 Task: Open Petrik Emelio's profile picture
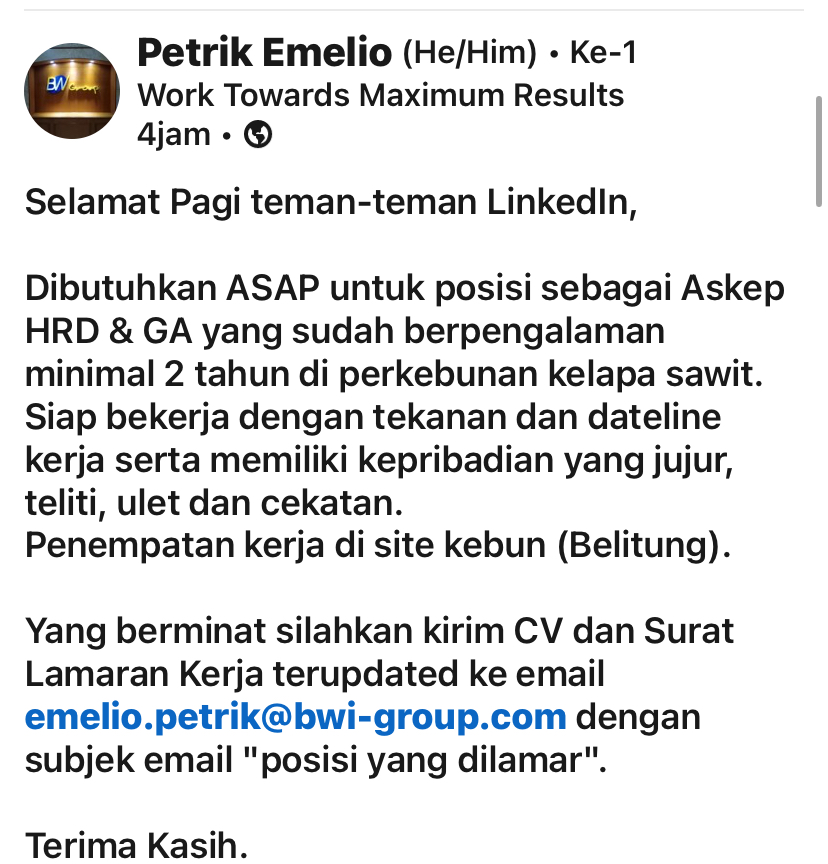pyautogui.click(x=72, y=91)
